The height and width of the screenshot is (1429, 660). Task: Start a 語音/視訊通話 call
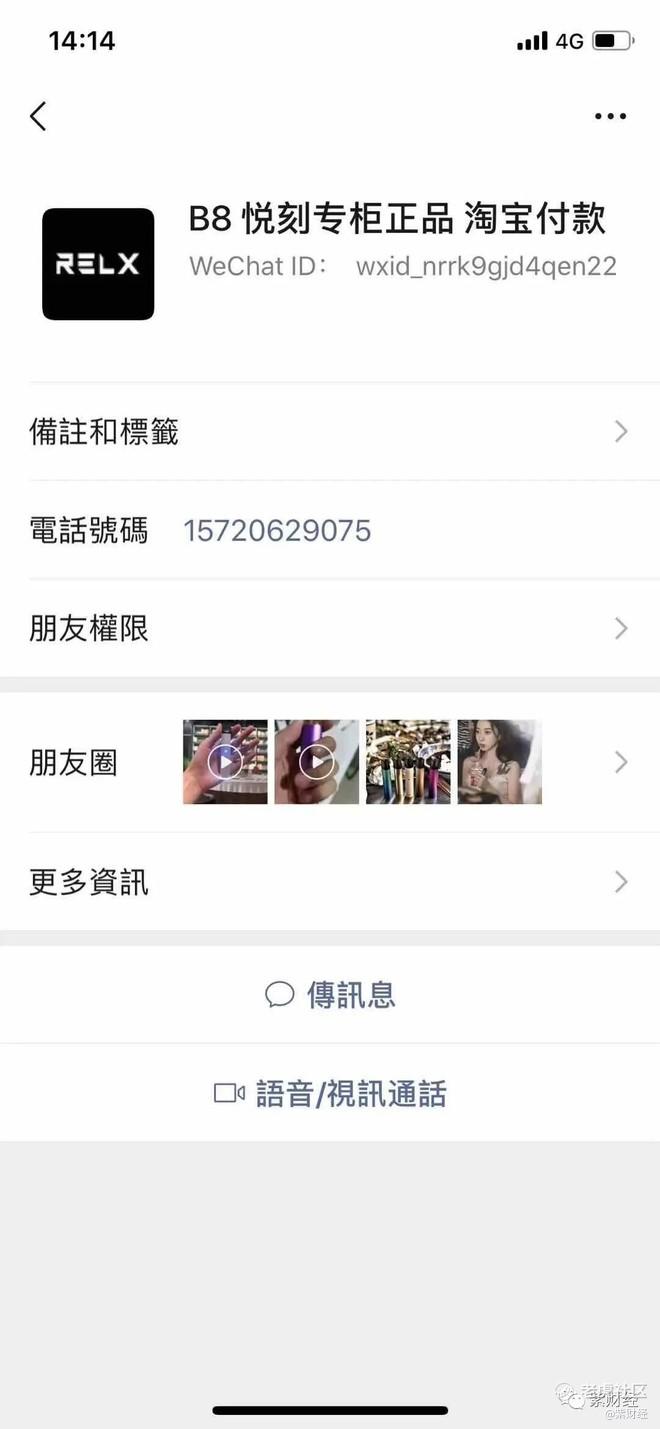tap(330, 1093)
